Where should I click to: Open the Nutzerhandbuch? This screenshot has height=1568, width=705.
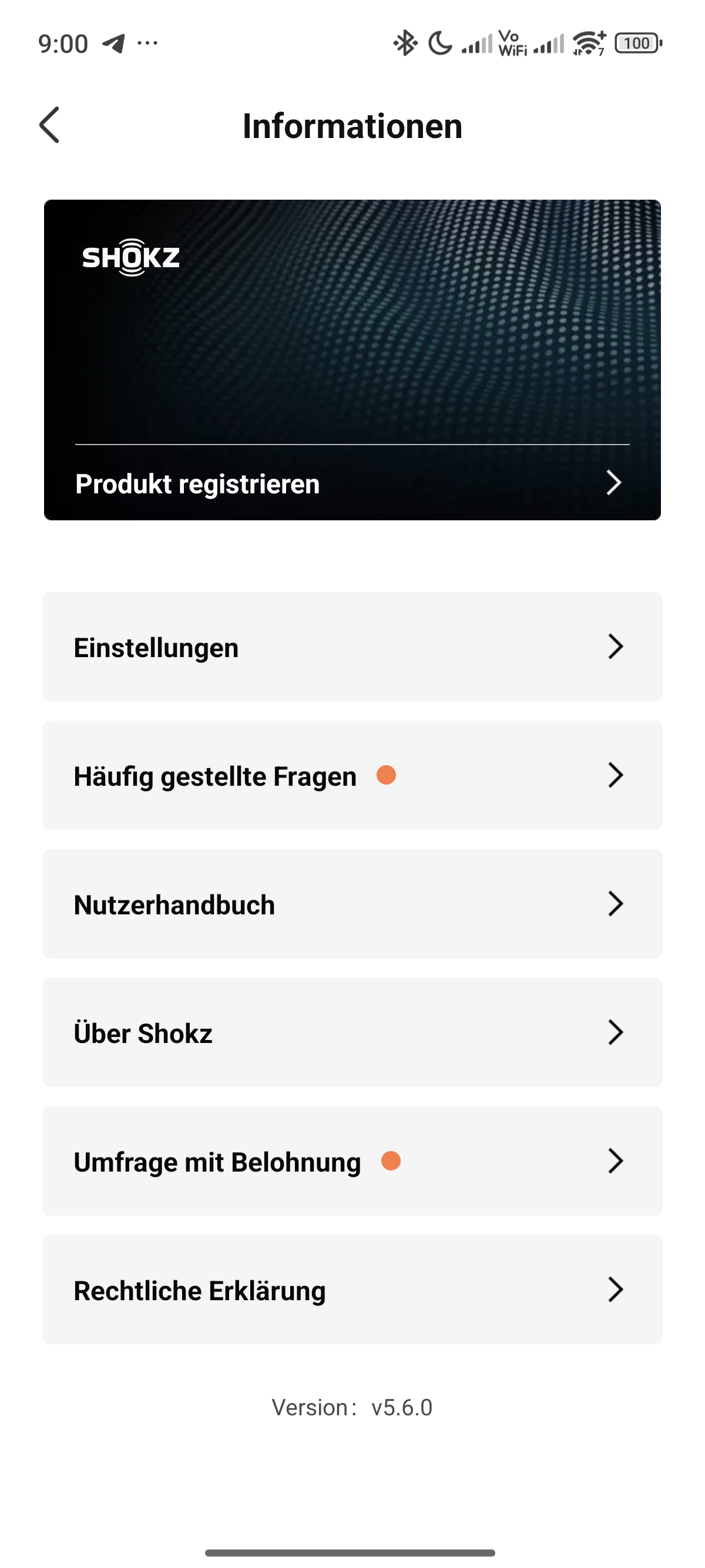click(352, 904)
